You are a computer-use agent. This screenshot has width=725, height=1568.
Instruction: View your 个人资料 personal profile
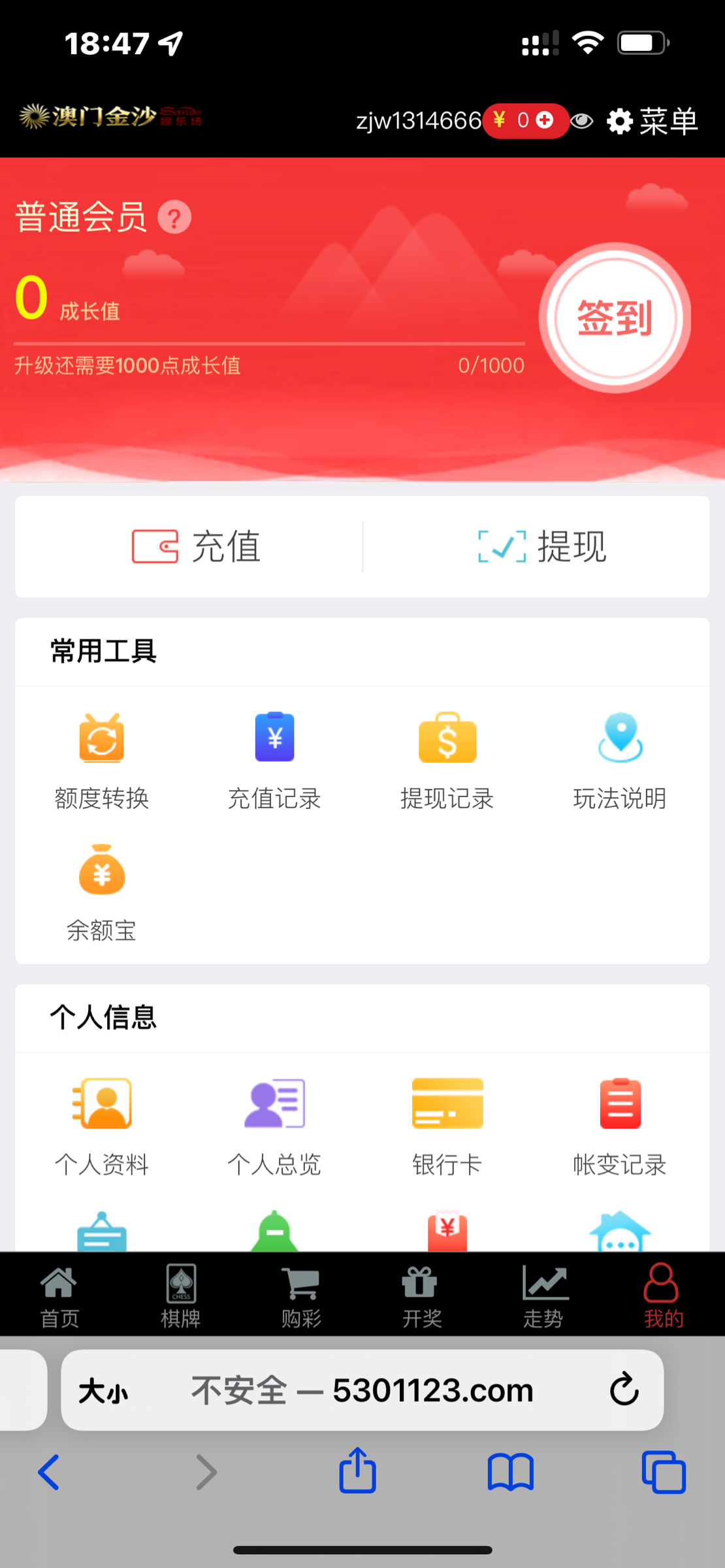[x=102, y=1124]
